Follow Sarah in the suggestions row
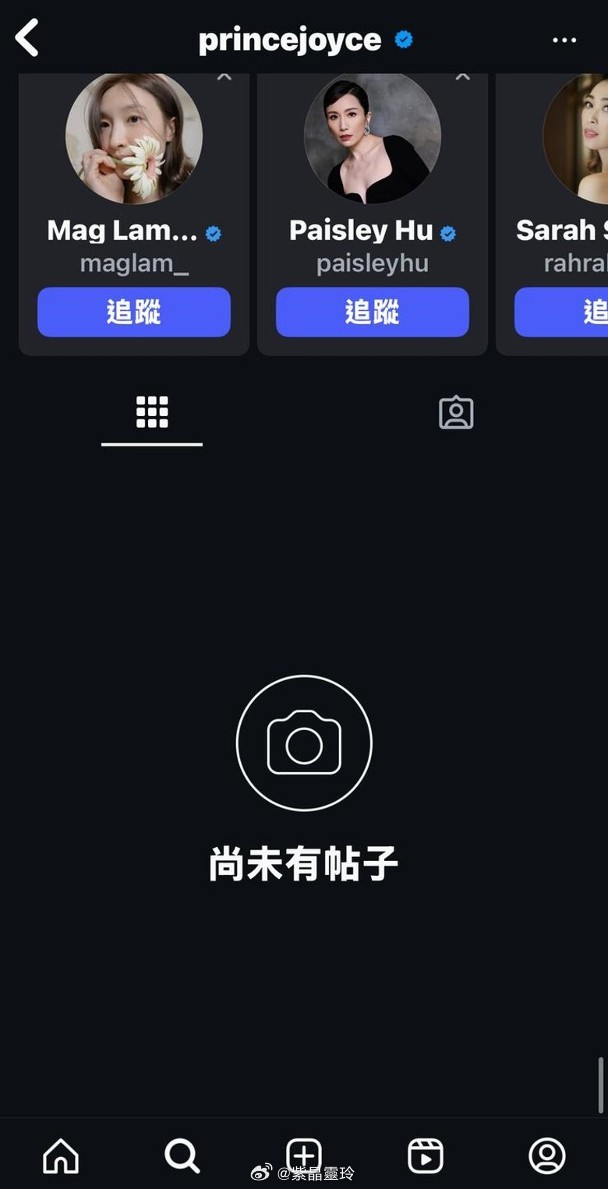 [561, 312]
